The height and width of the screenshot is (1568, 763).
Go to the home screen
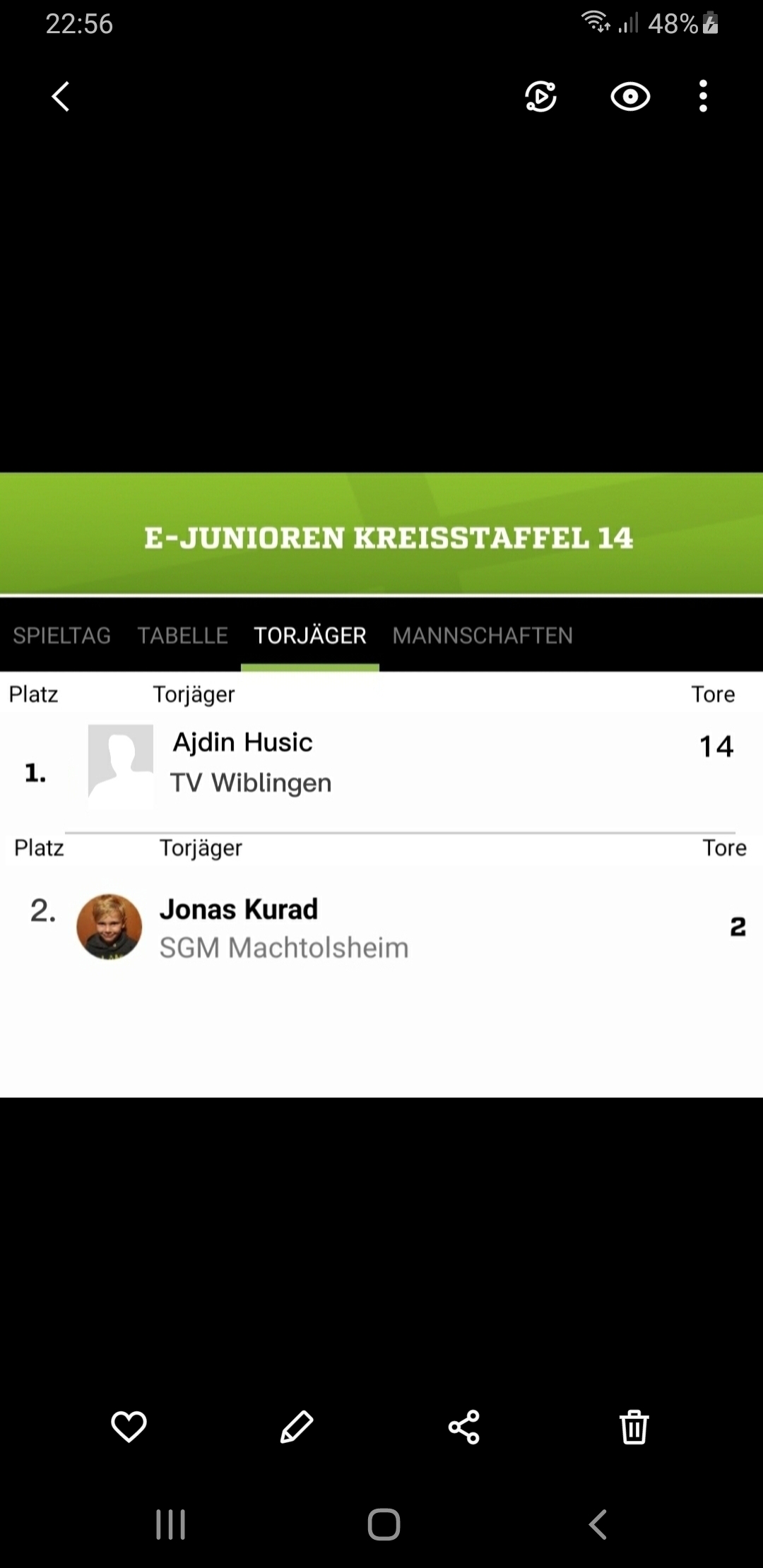[x=384, y=1524]
